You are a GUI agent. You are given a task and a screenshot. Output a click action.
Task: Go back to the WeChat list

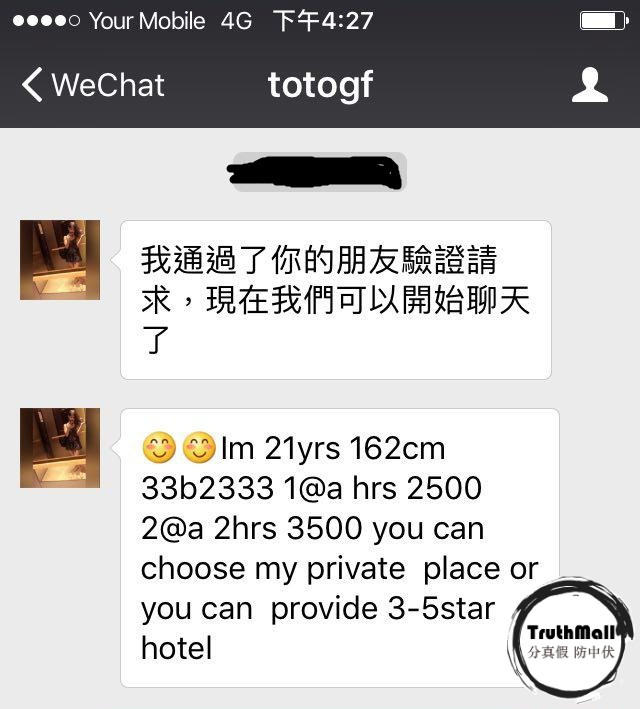click(93, 85)
